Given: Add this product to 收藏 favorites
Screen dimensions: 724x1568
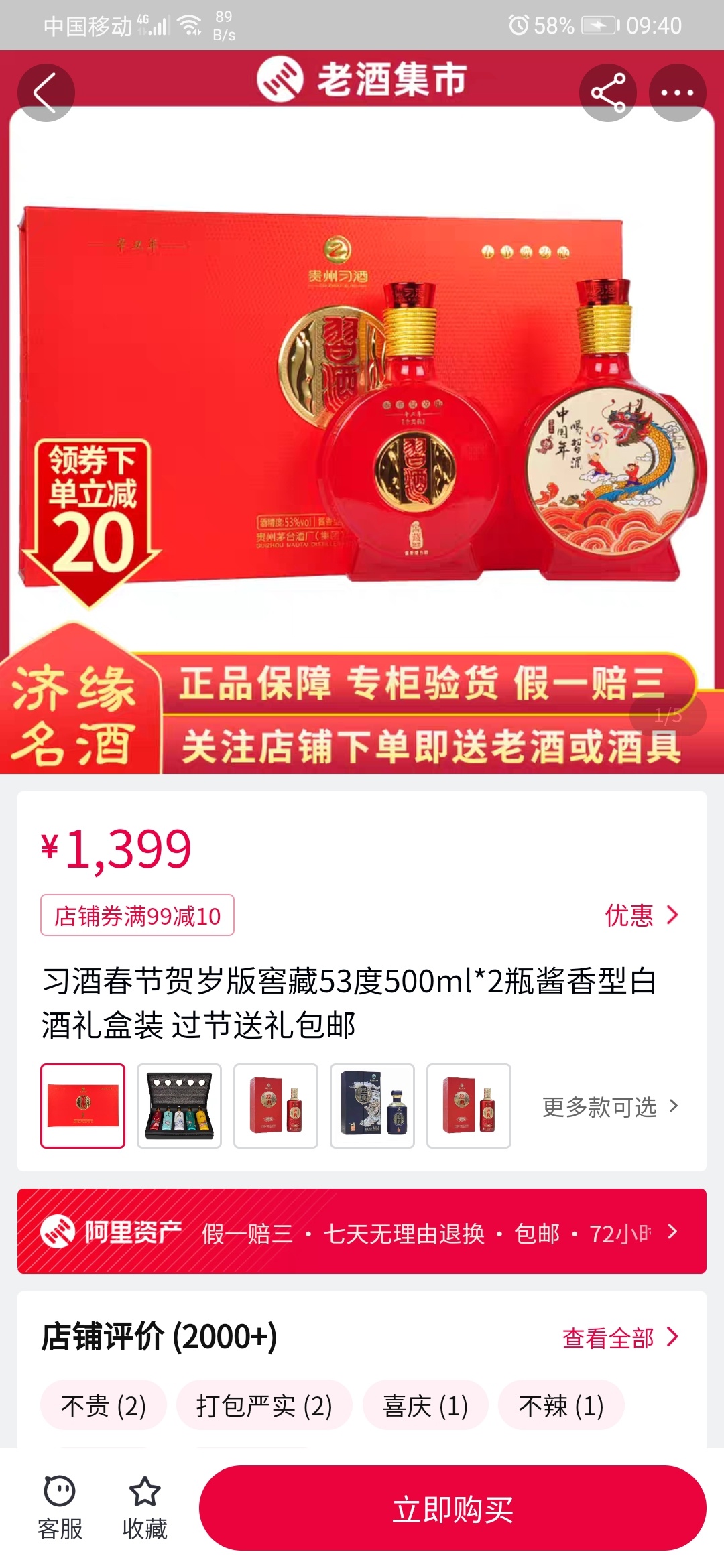Looking at the screenshot, I should (x=145, y=1508).
